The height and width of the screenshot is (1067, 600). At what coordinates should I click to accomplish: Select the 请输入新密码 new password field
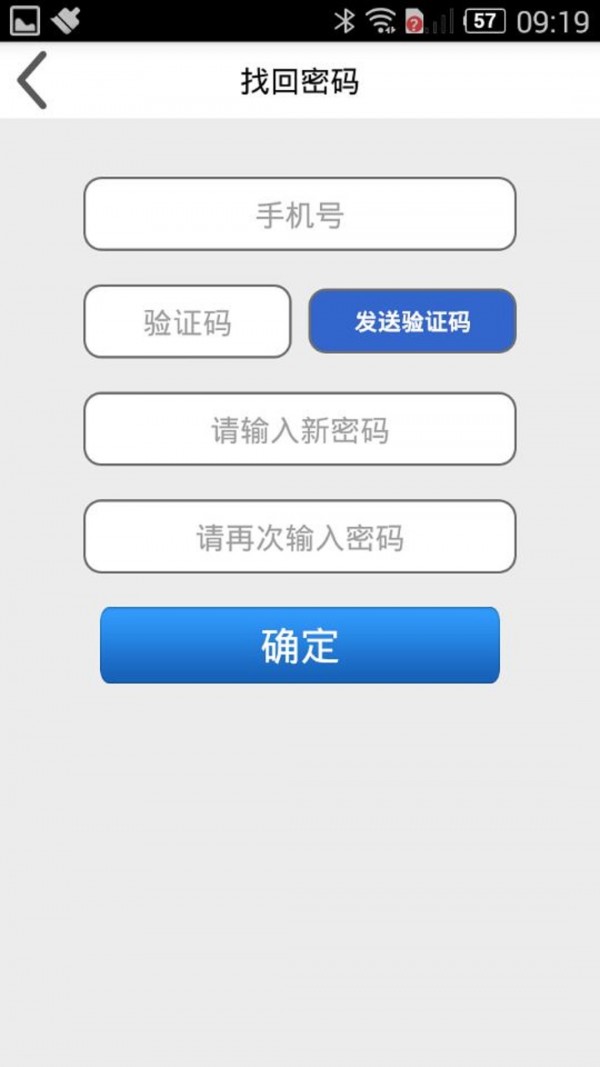coord(300,429)
